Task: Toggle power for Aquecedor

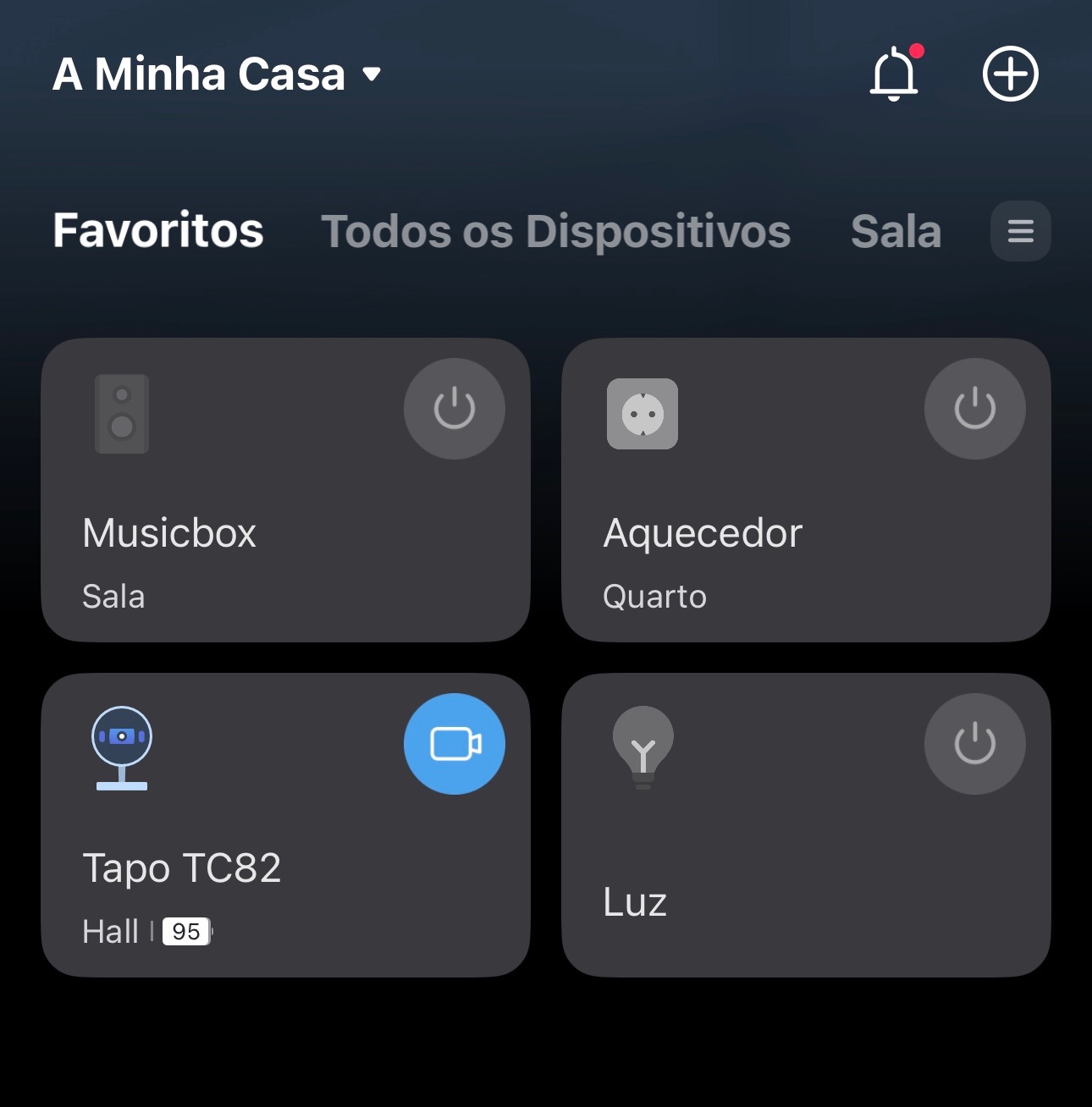Action: (x=974, y=409)
